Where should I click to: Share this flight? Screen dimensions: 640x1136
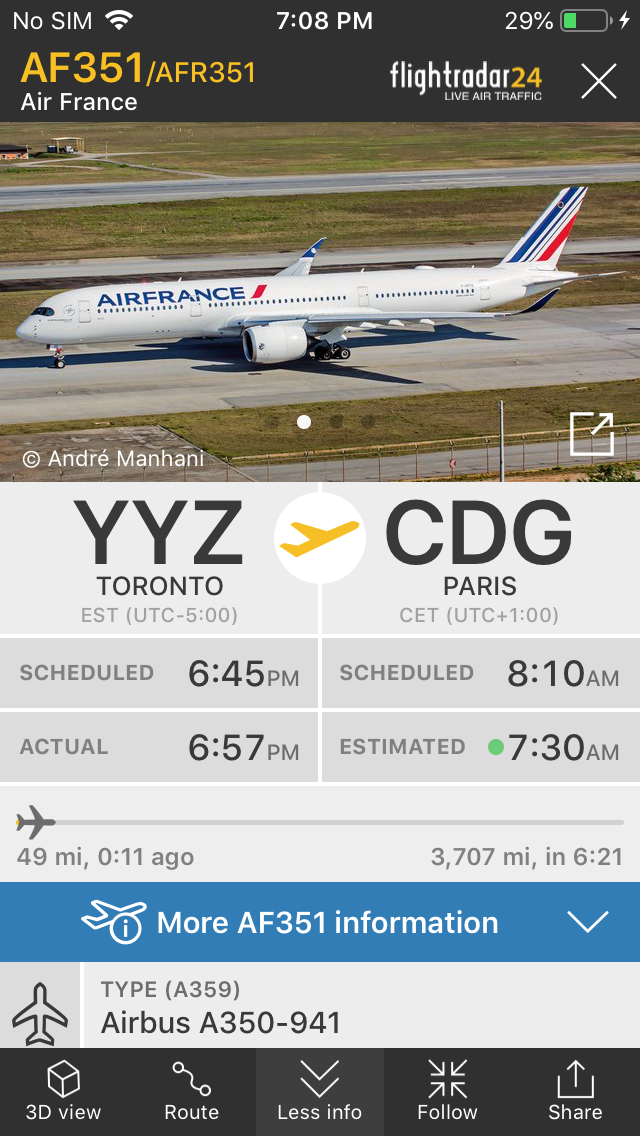pyautogui.click(x=575, y=1092)
